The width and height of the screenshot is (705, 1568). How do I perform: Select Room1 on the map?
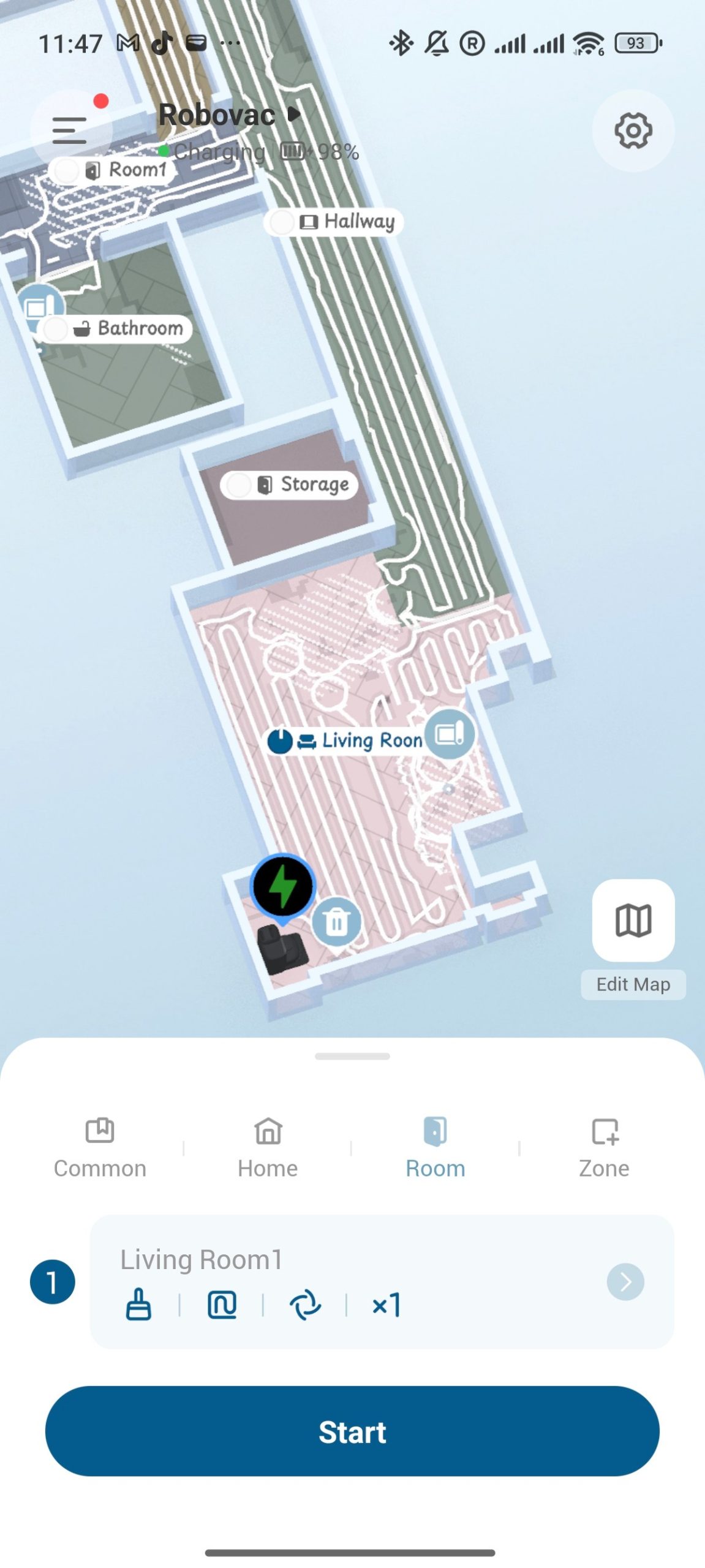[113, 170]
